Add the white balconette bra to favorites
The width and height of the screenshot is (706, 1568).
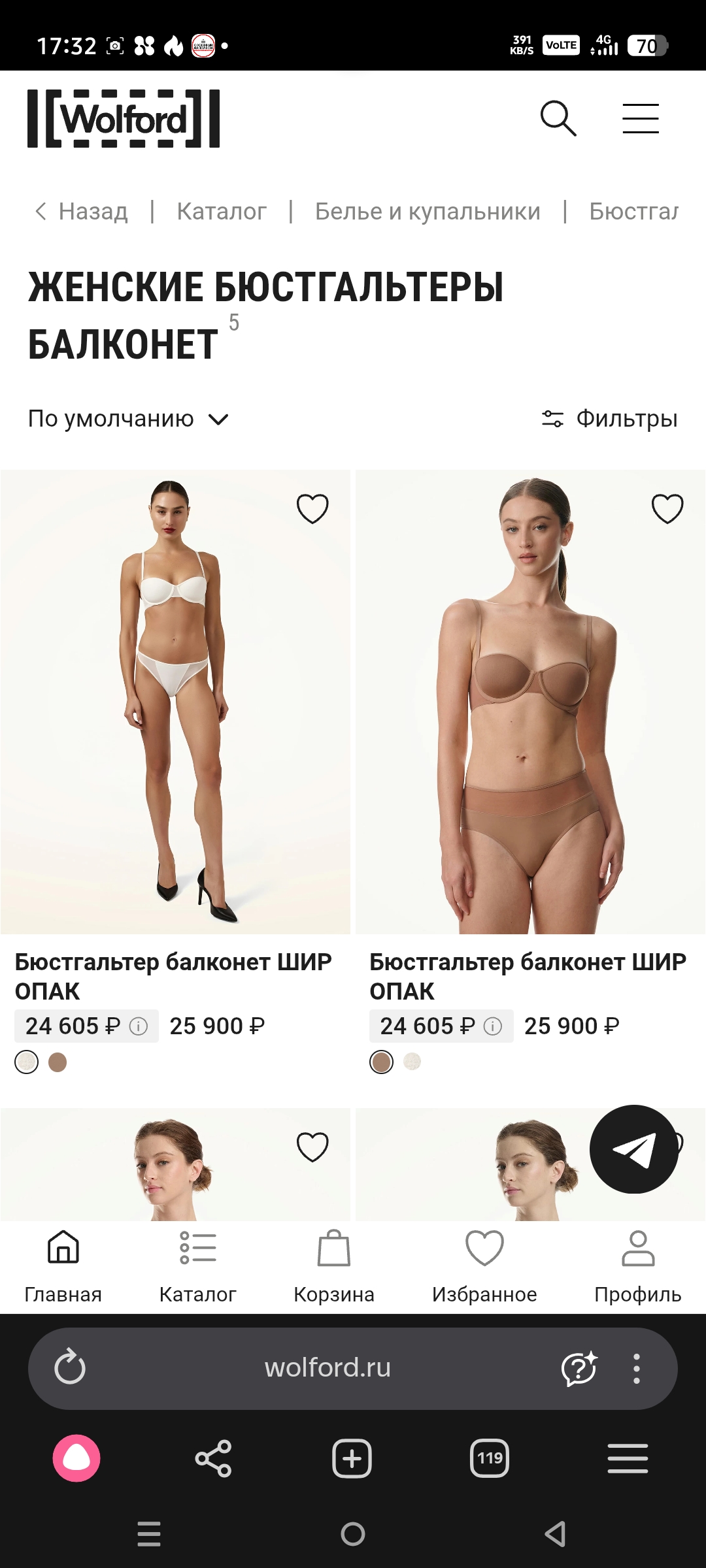(312, 509)
